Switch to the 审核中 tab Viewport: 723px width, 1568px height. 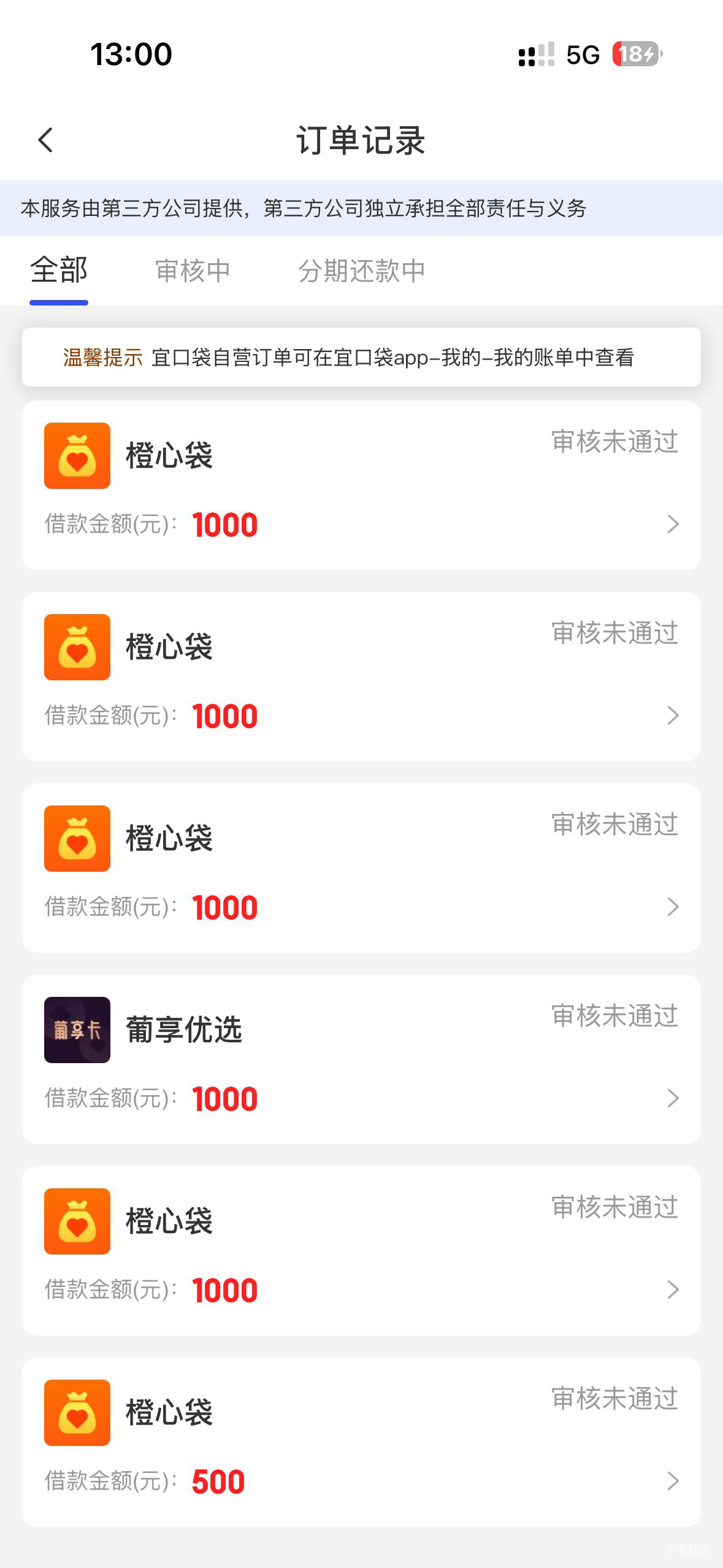coord(193,271)
